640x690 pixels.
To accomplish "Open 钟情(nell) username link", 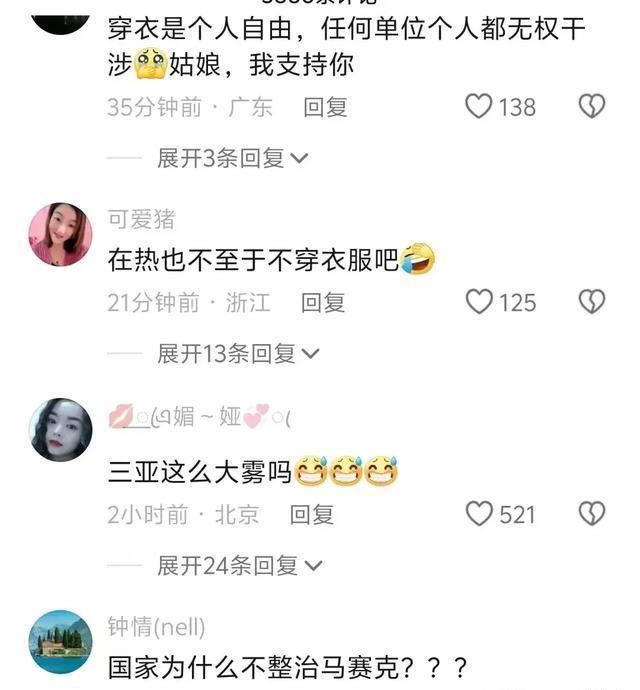I will (x=156, y=627).
